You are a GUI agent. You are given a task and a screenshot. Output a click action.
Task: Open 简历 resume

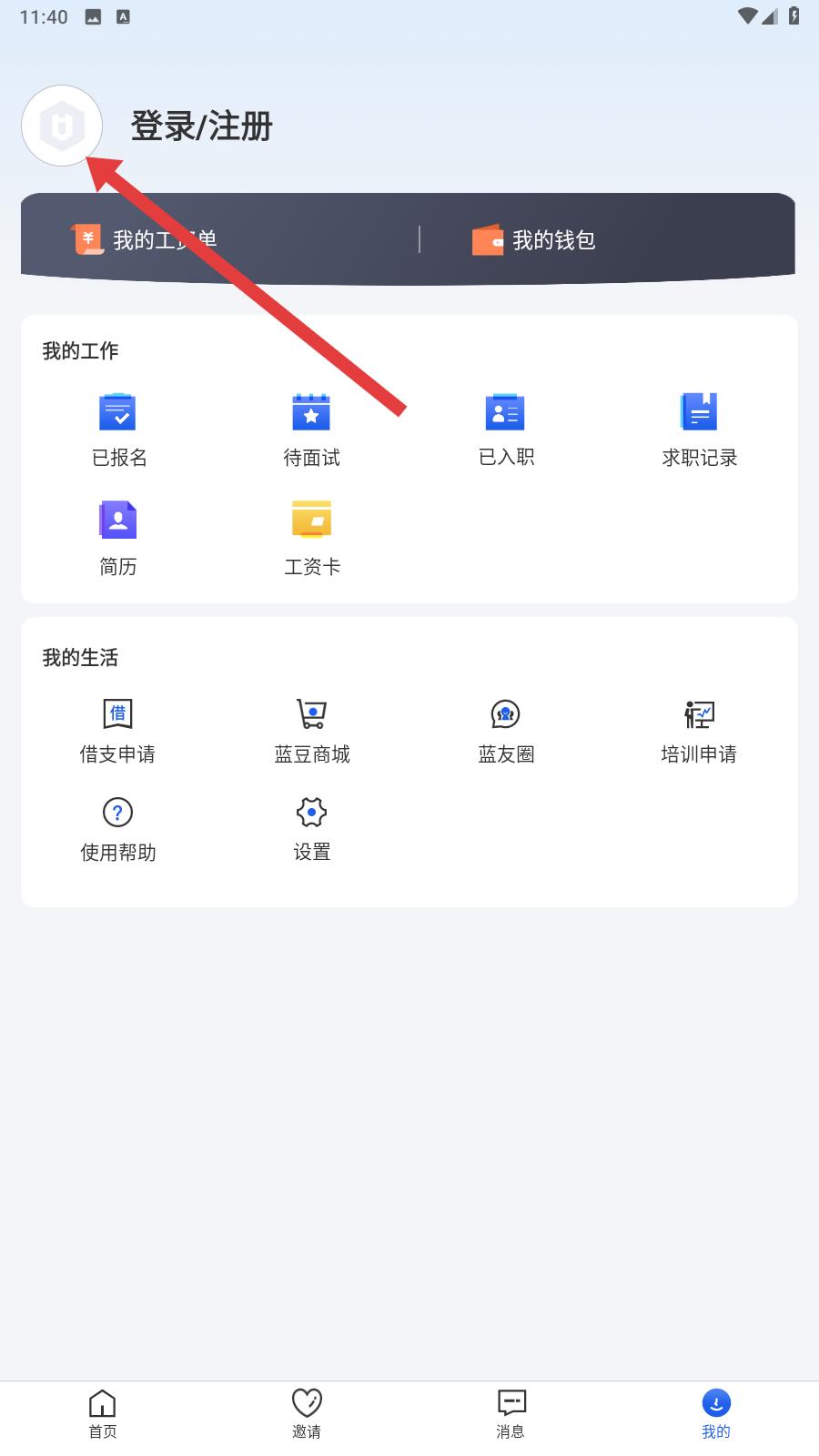(x=118, y=539)
